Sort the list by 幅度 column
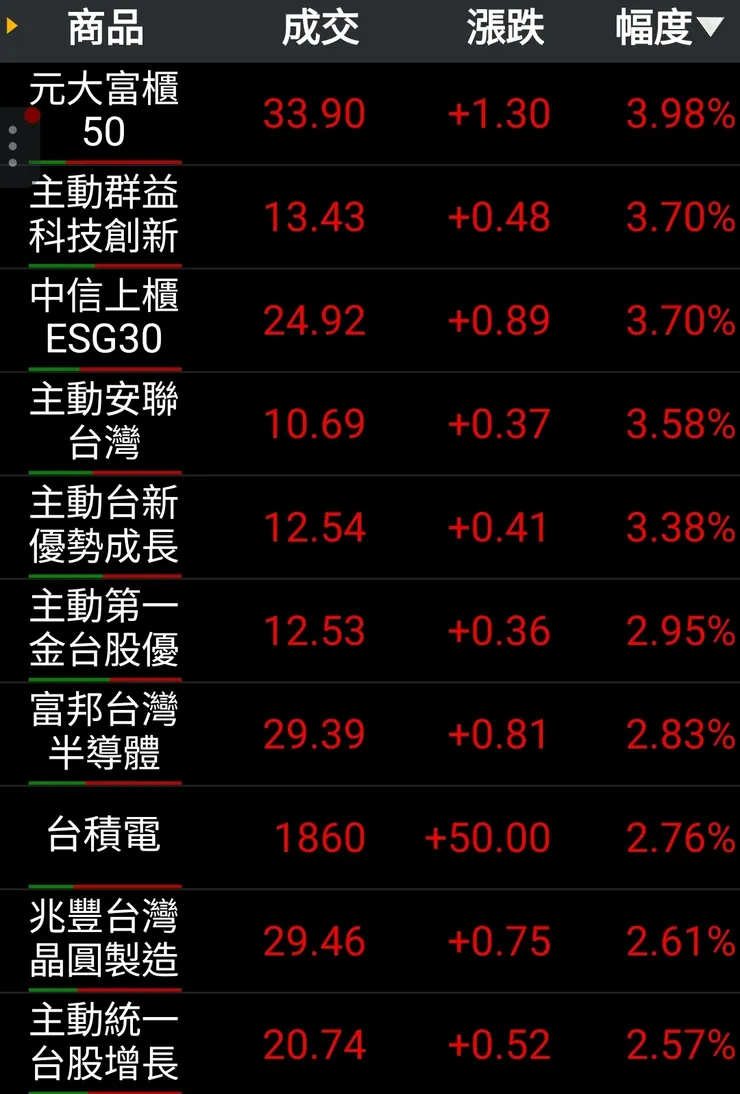Viewport: 740px width, 1094px height. pos(668,29)
